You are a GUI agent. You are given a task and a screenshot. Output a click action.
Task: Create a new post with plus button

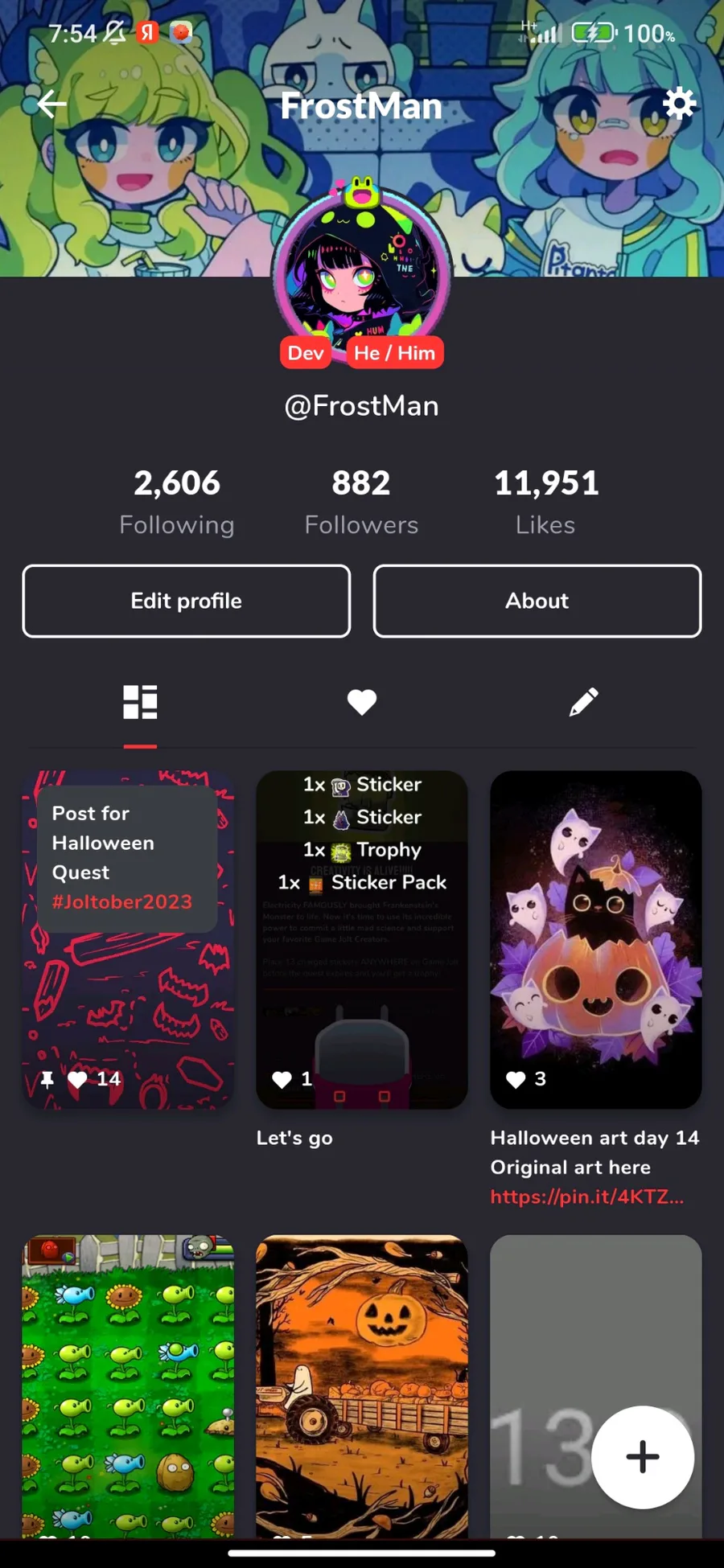point(642,1457)
